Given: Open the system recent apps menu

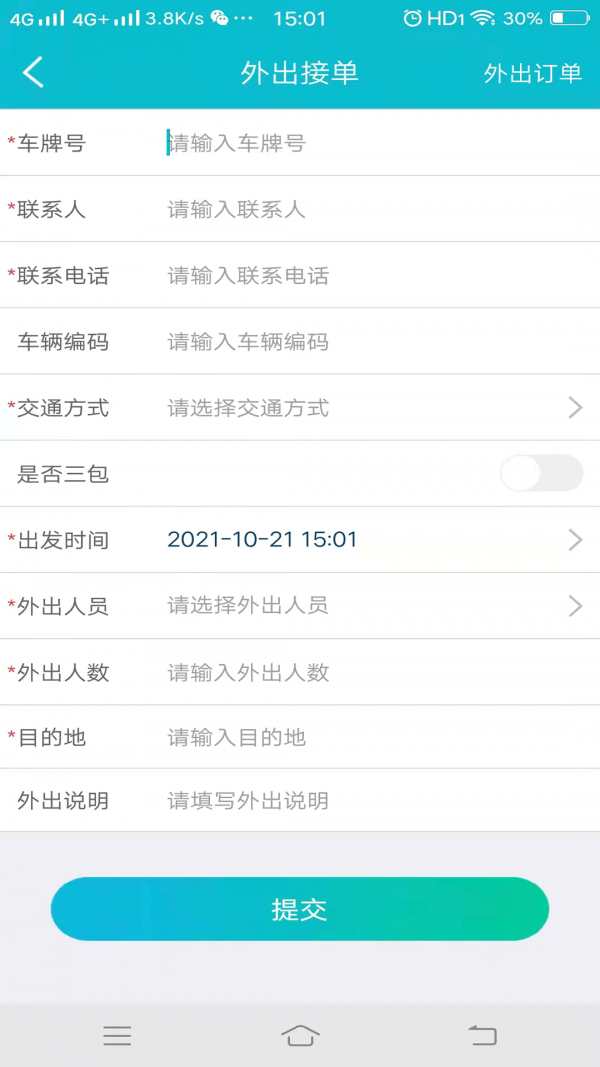Looking at the screenshot, I should tap(117, 1036).
